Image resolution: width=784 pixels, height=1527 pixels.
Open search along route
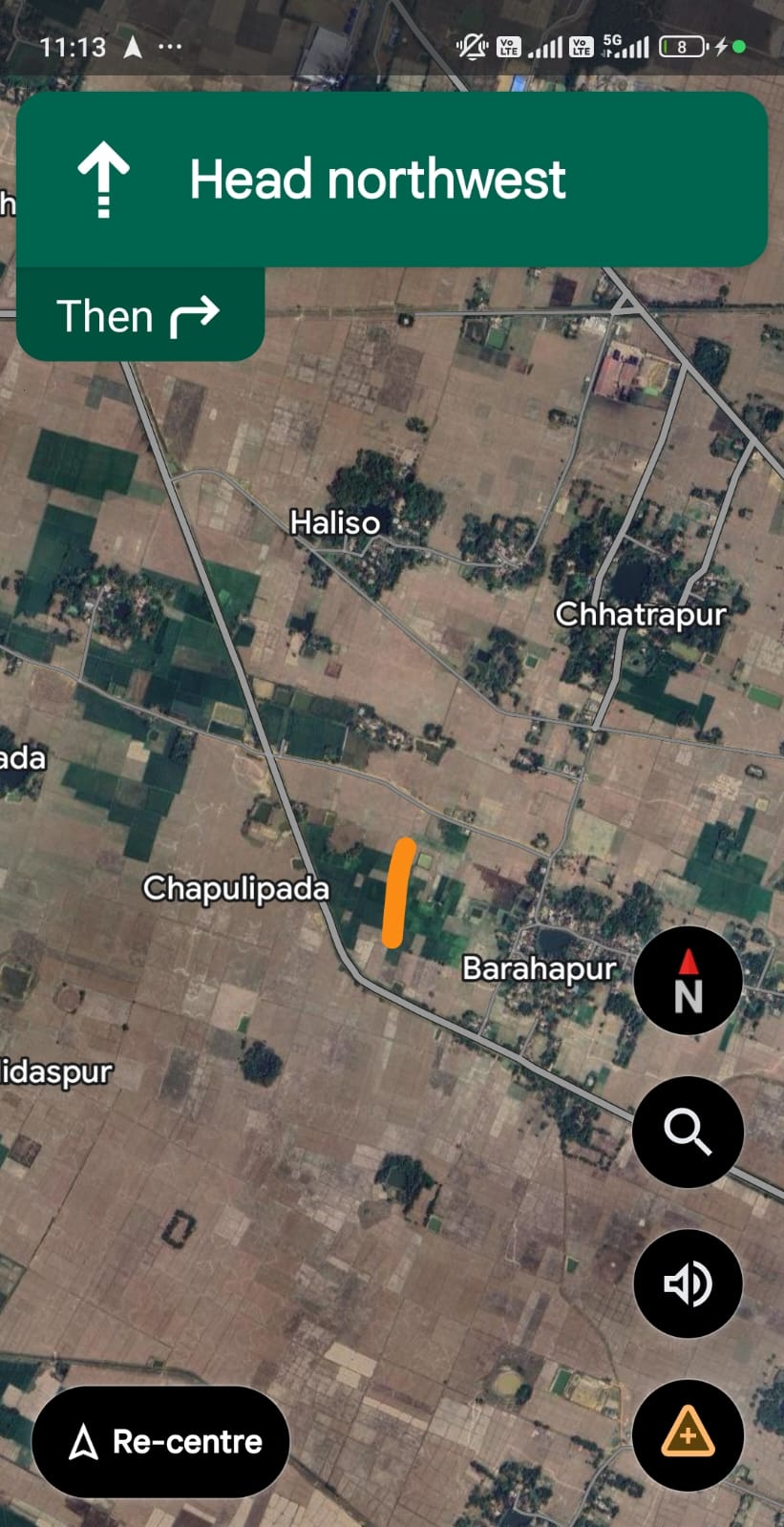688,1132
